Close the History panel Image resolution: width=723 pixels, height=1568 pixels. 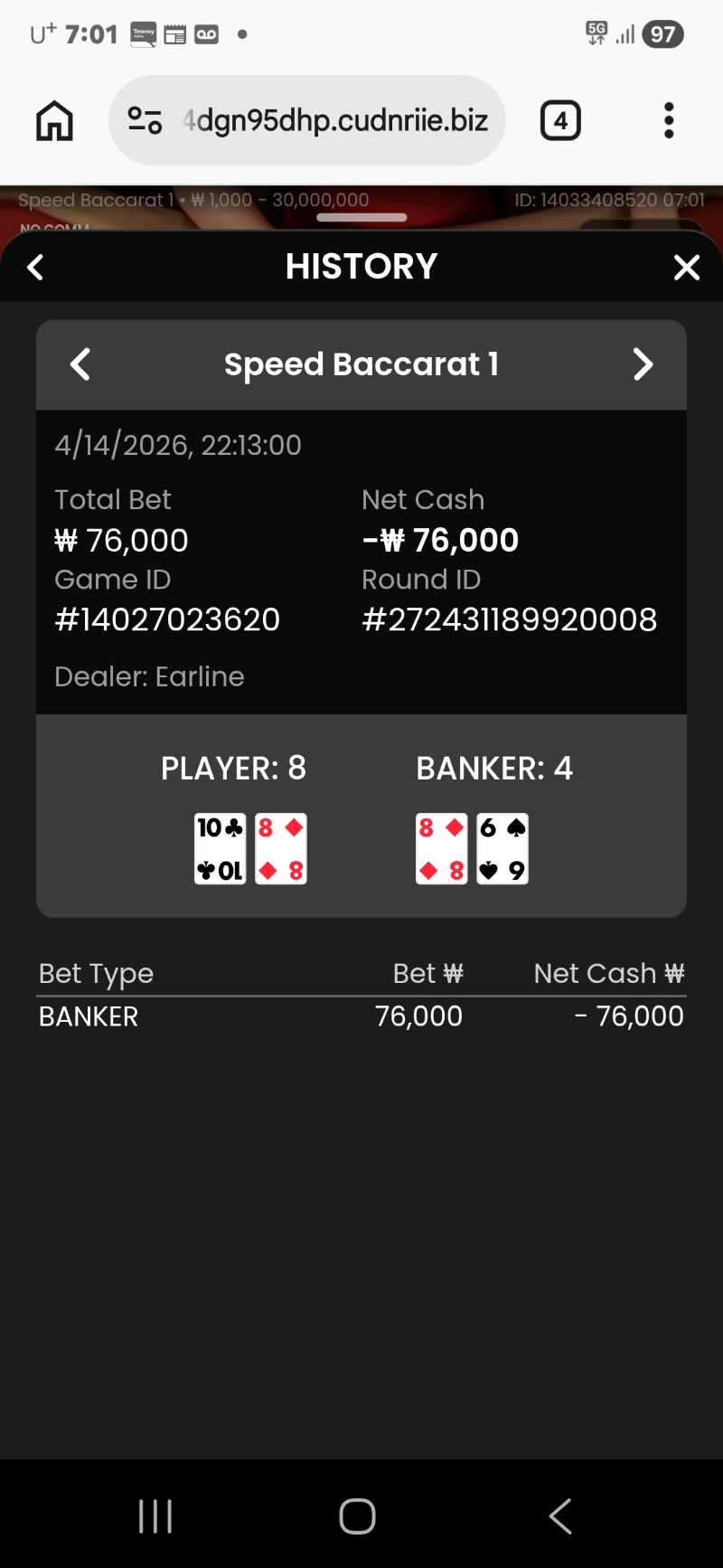pyautogui.click(x=687, y=267)
